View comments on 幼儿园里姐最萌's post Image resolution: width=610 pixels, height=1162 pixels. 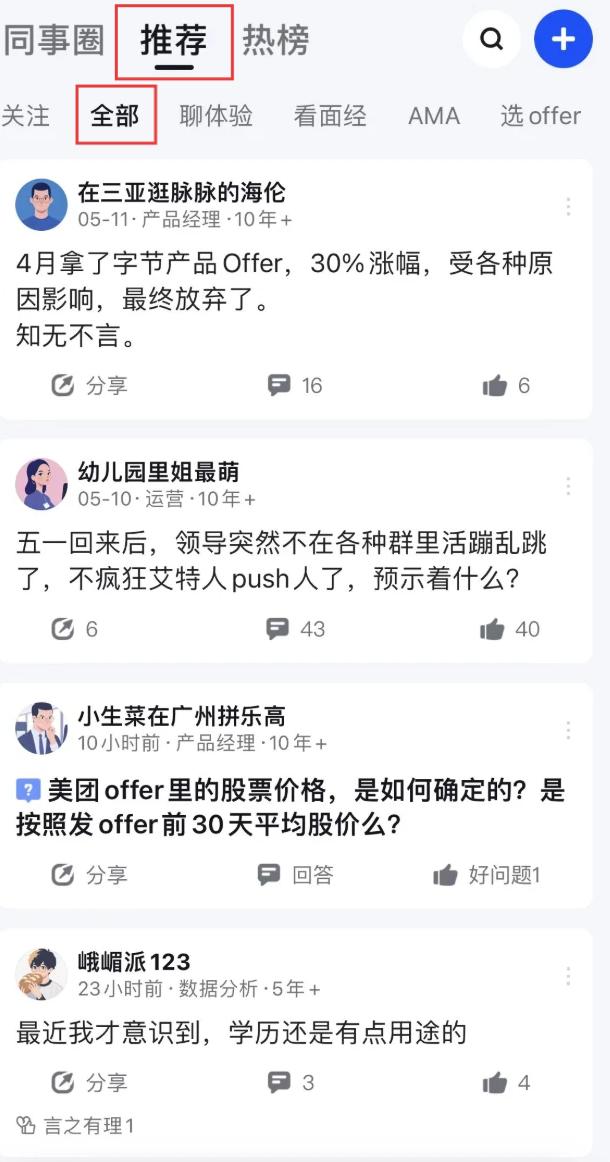(x=296, y=629)
